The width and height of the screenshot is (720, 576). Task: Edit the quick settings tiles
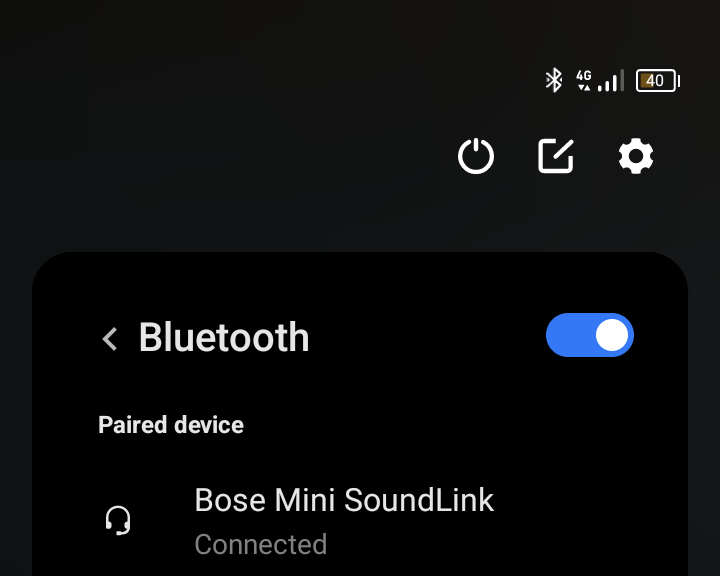[556, 157]
